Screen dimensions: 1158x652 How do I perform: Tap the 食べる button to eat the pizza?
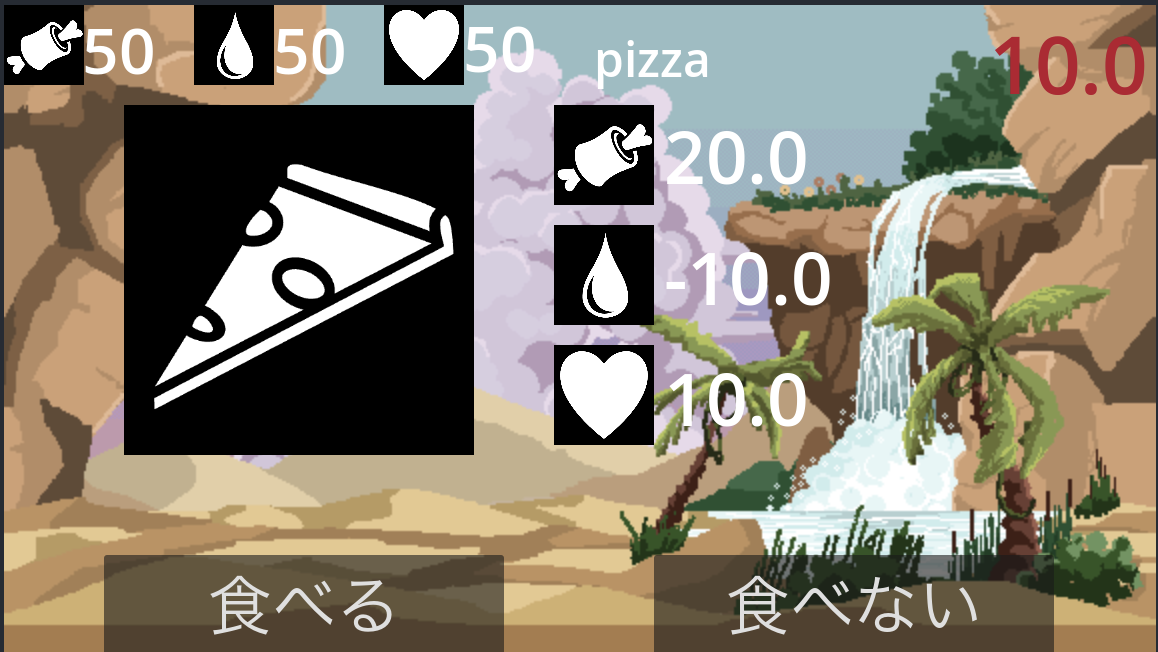tap(303, 604)
